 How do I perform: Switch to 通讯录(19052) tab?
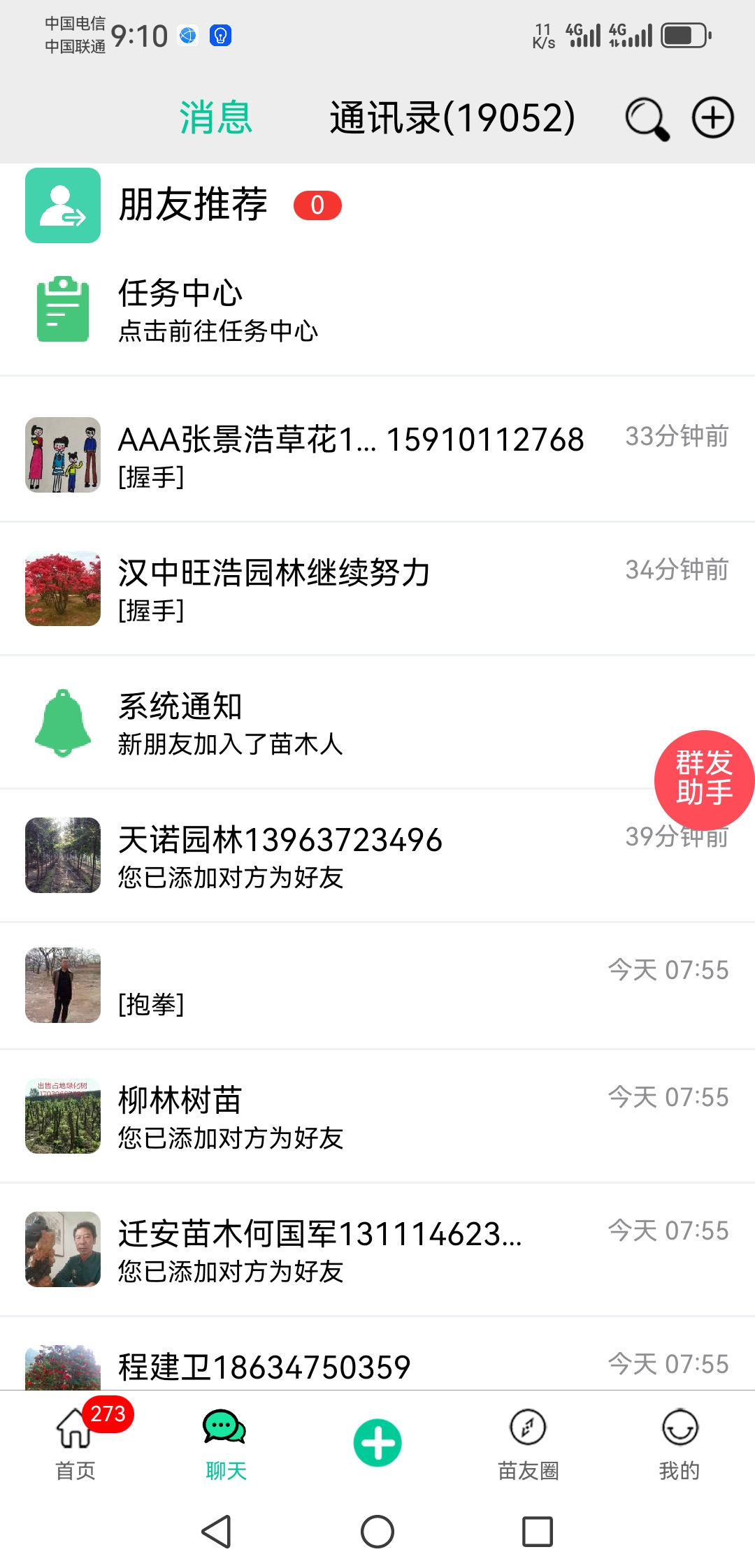click(x=451, y=118)
